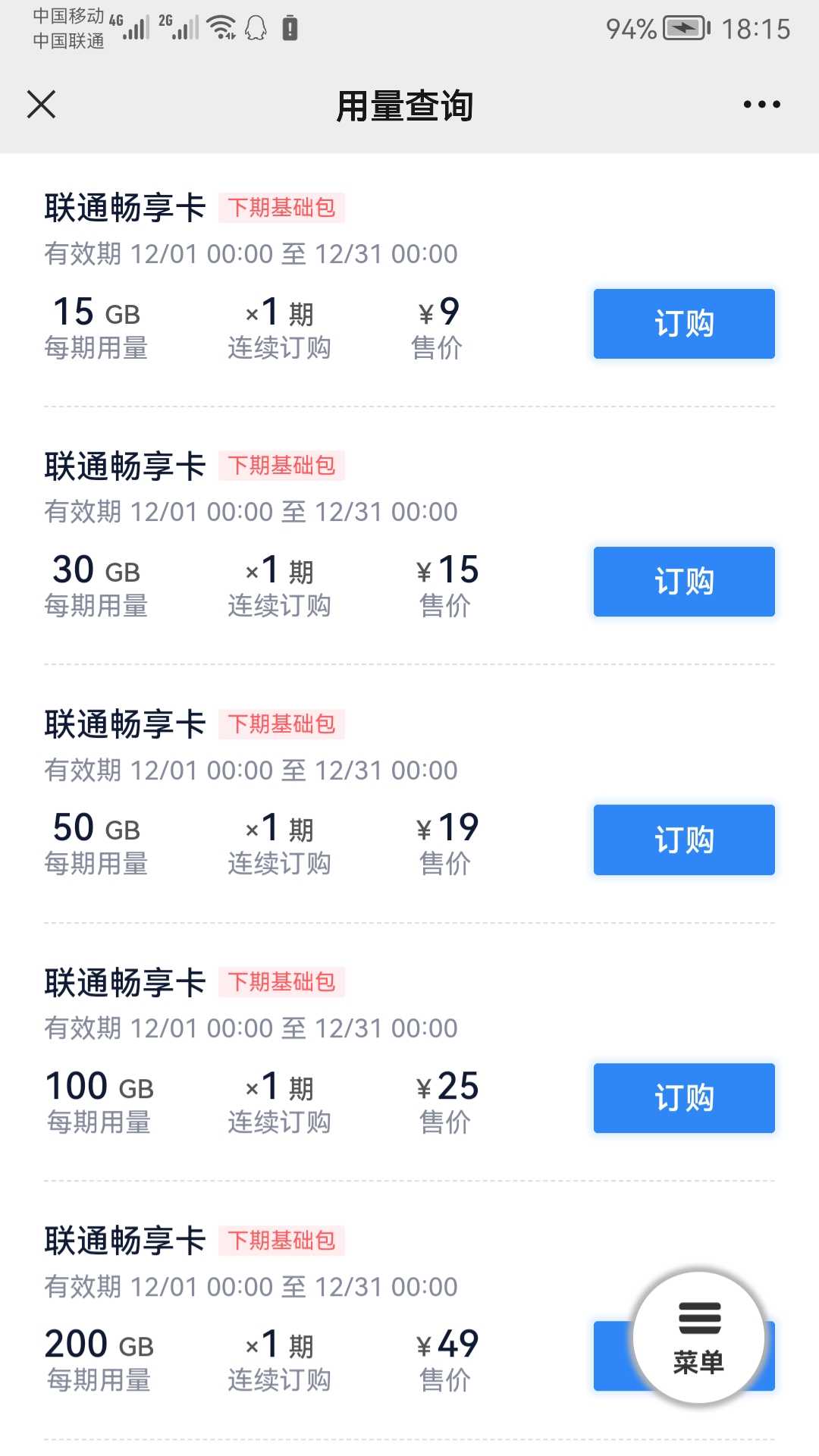Open the floating 菜单 menu button
The image size is (819, 1456).
(x=698, y=1338)
